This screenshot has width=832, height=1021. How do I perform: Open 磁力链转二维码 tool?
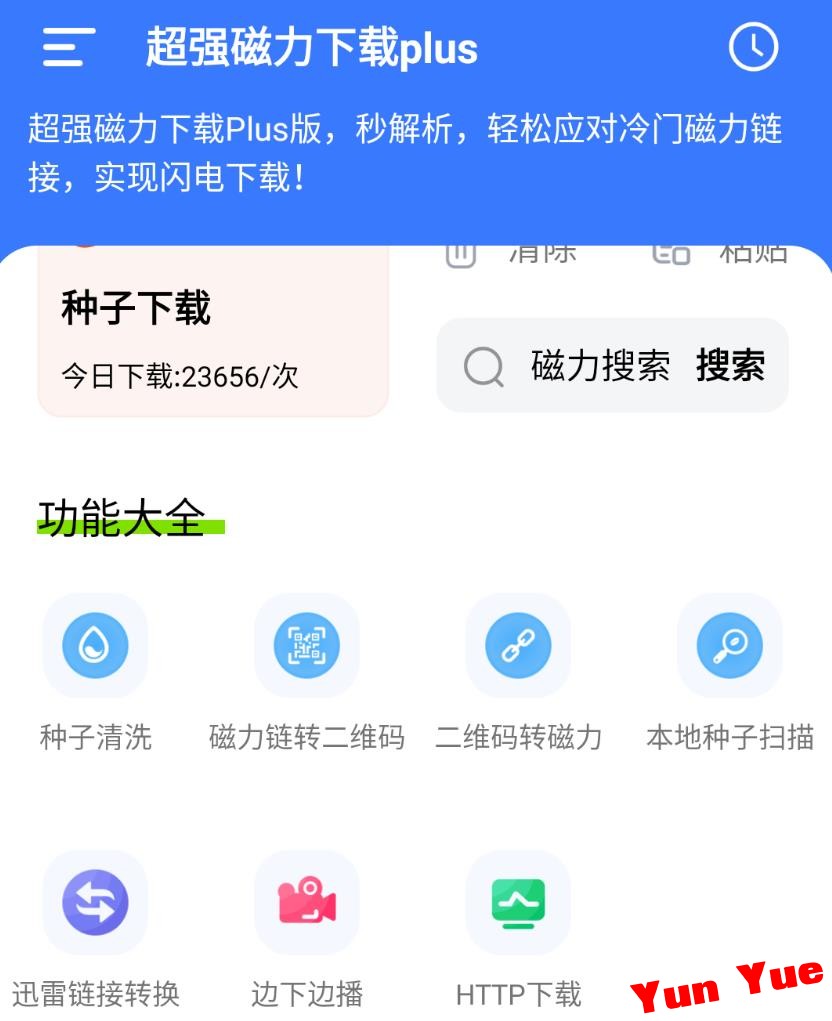pyautogui.click(x=306, y=647)
